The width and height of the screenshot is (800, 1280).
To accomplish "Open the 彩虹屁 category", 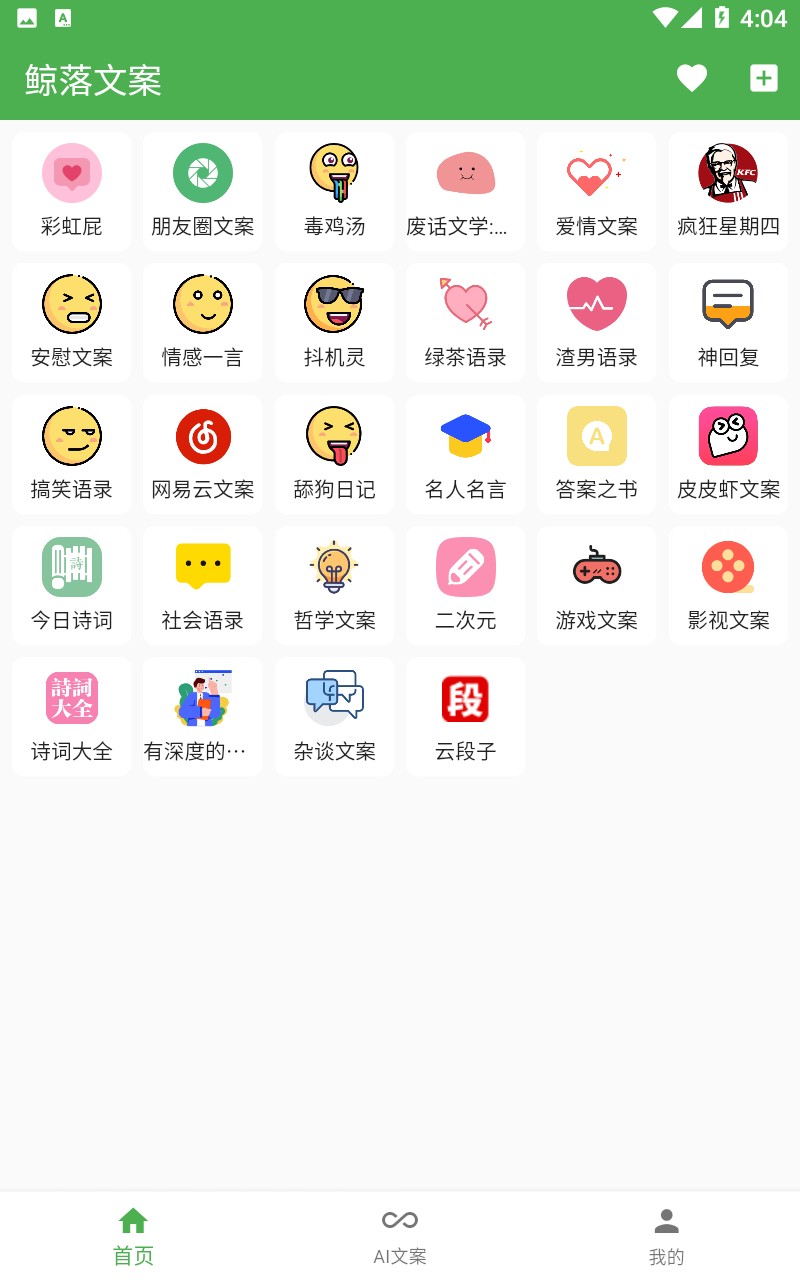I will pos(71,190).
